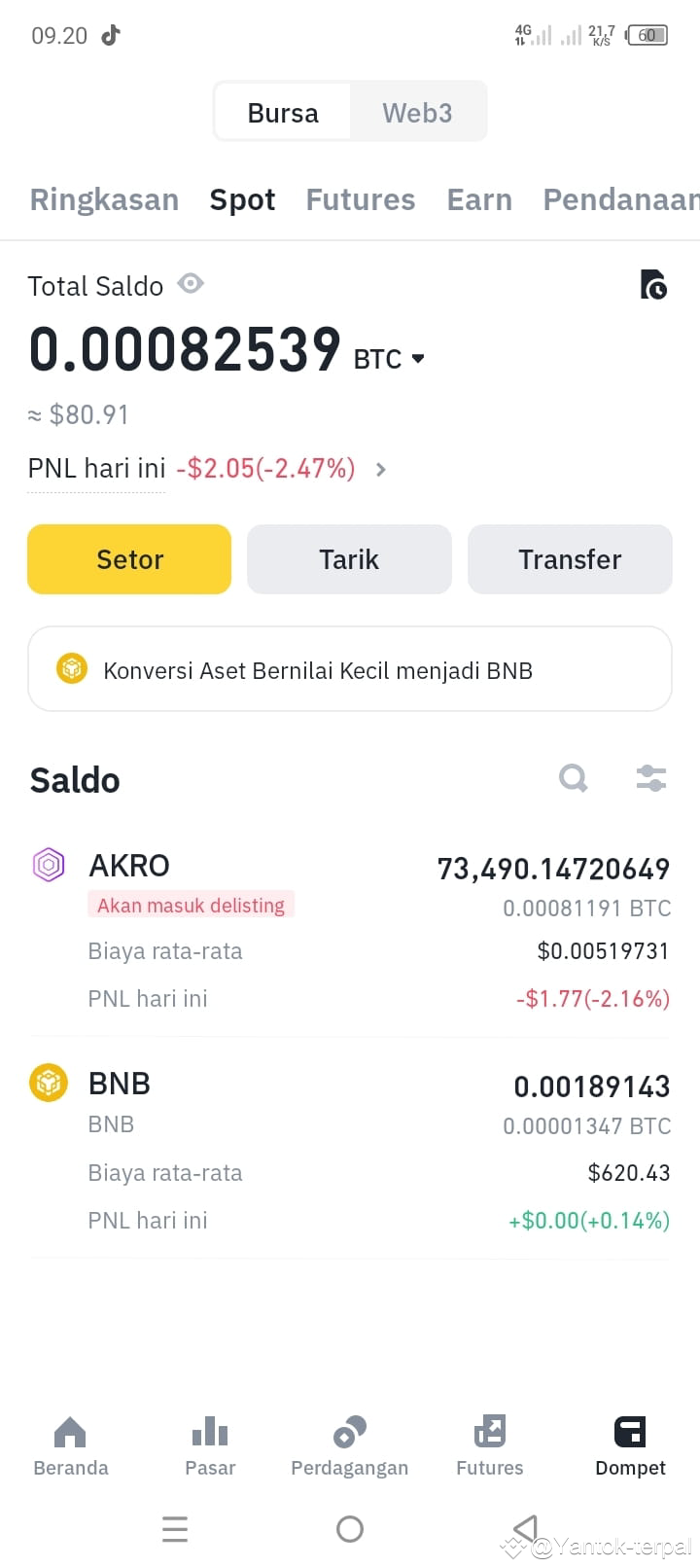Open the small asset conversion panel
The height and width of the screenshot is (1568, 700).
coord(350,669)
